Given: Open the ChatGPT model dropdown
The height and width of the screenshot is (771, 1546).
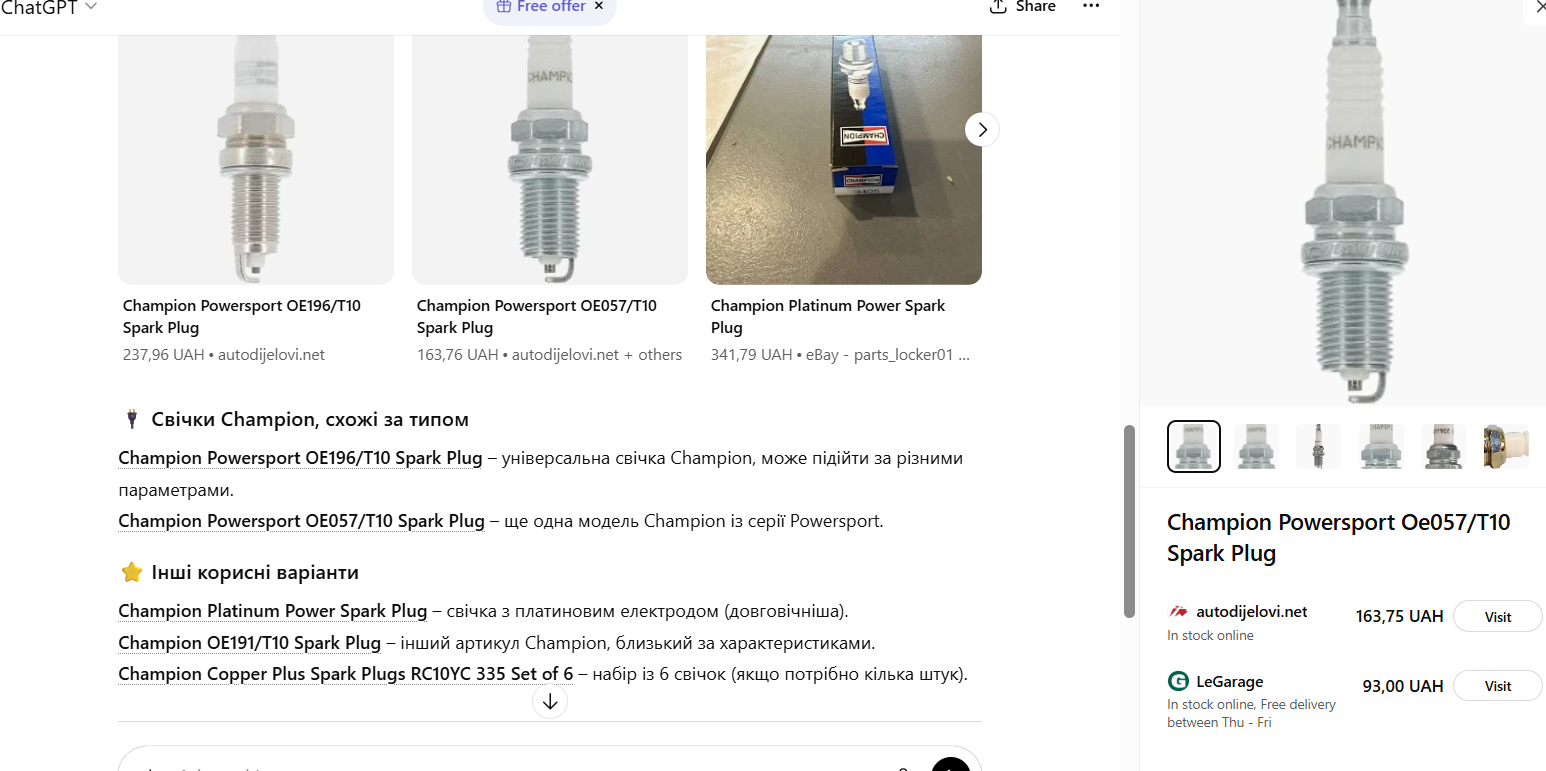Looking at the screenshot, I should (48, 7).
